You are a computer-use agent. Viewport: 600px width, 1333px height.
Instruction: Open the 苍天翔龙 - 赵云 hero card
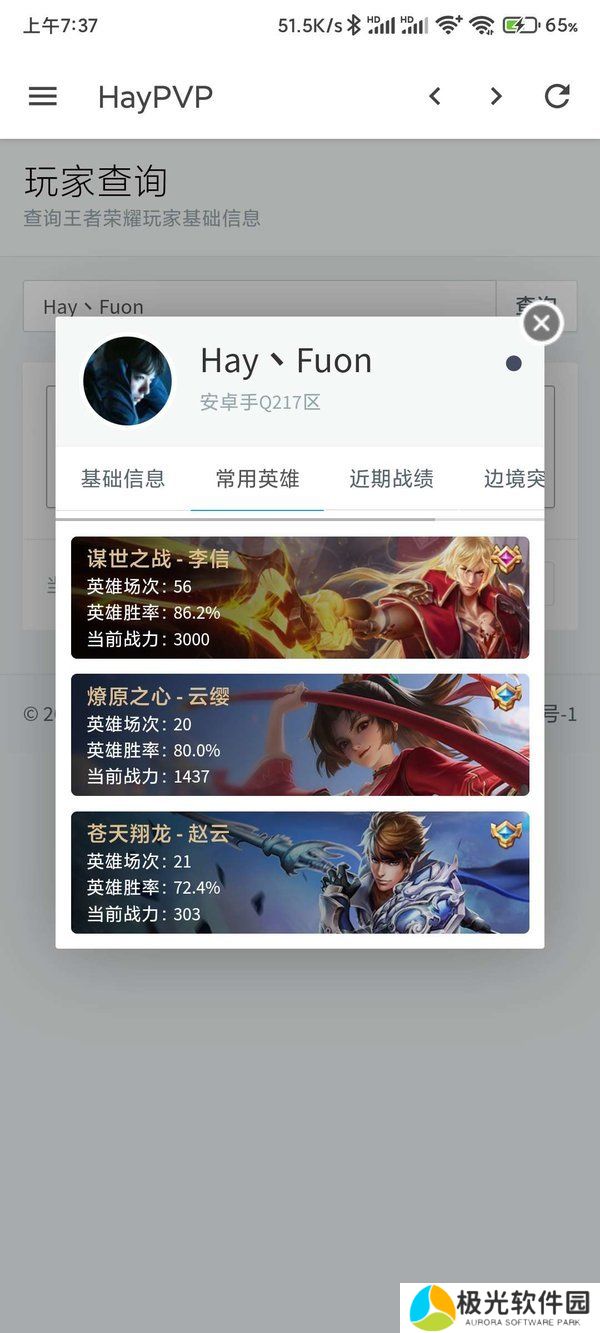tap(300, 872)
